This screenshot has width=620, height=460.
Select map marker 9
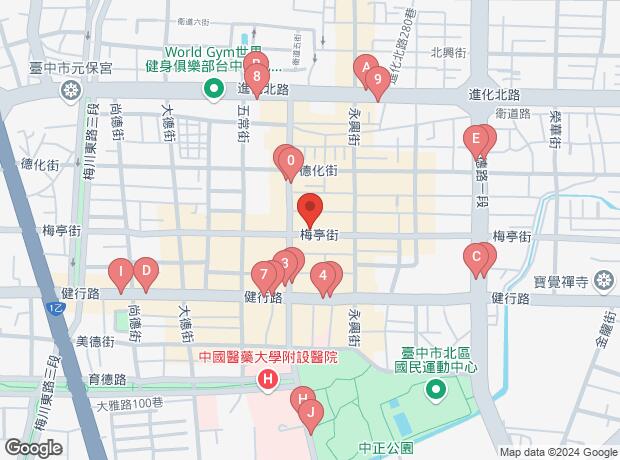pos(377,80)
